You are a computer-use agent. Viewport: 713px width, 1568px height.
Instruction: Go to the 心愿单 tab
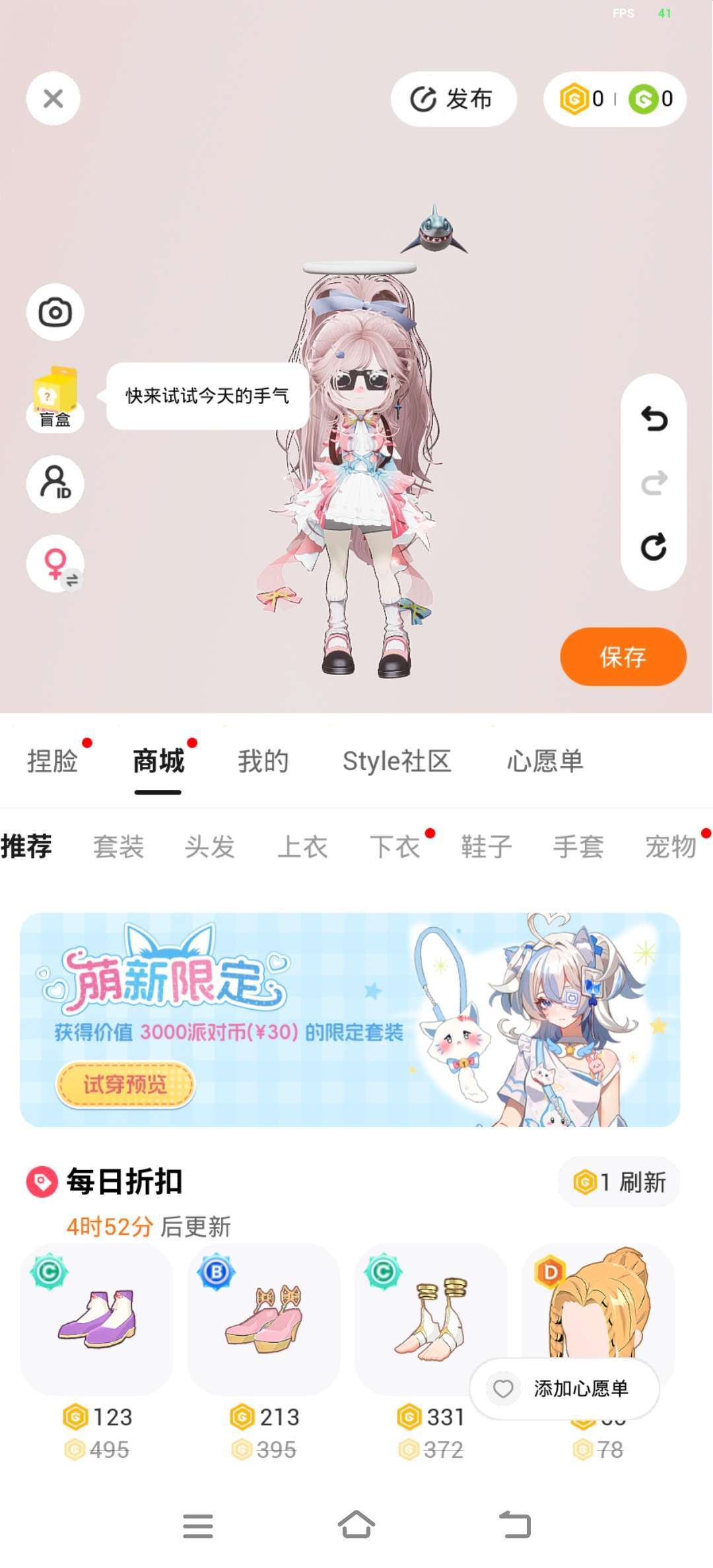pyautogui.click(x=545, y=761)
